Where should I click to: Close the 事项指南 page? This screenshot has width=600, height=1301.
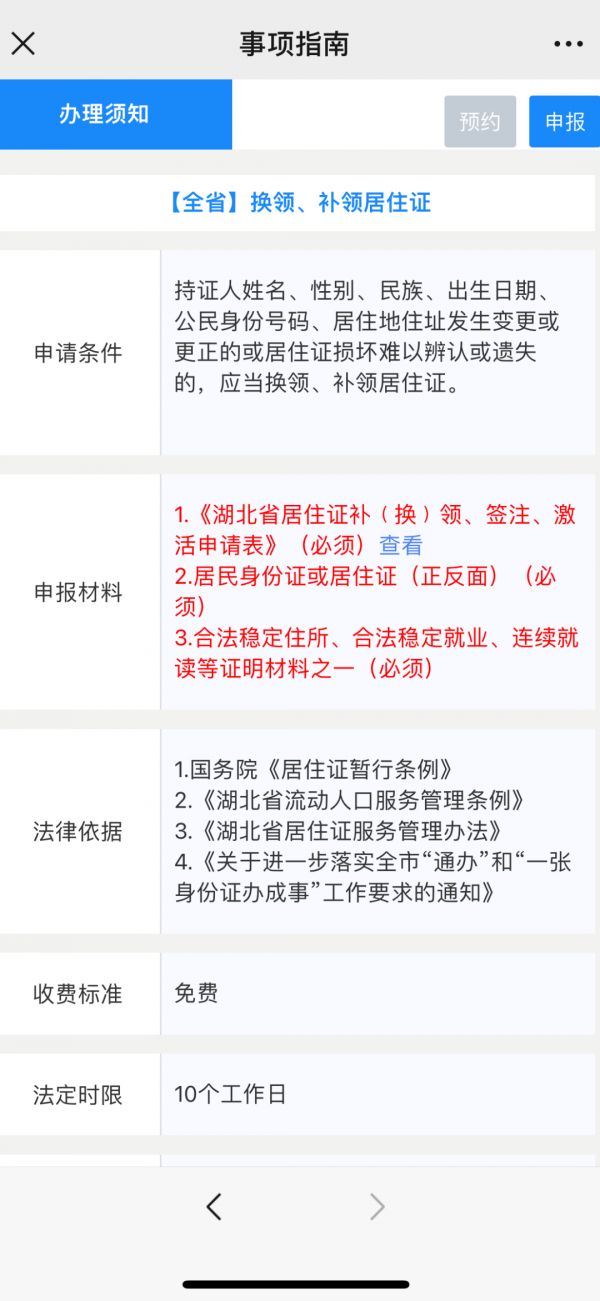tap(23, 43)
